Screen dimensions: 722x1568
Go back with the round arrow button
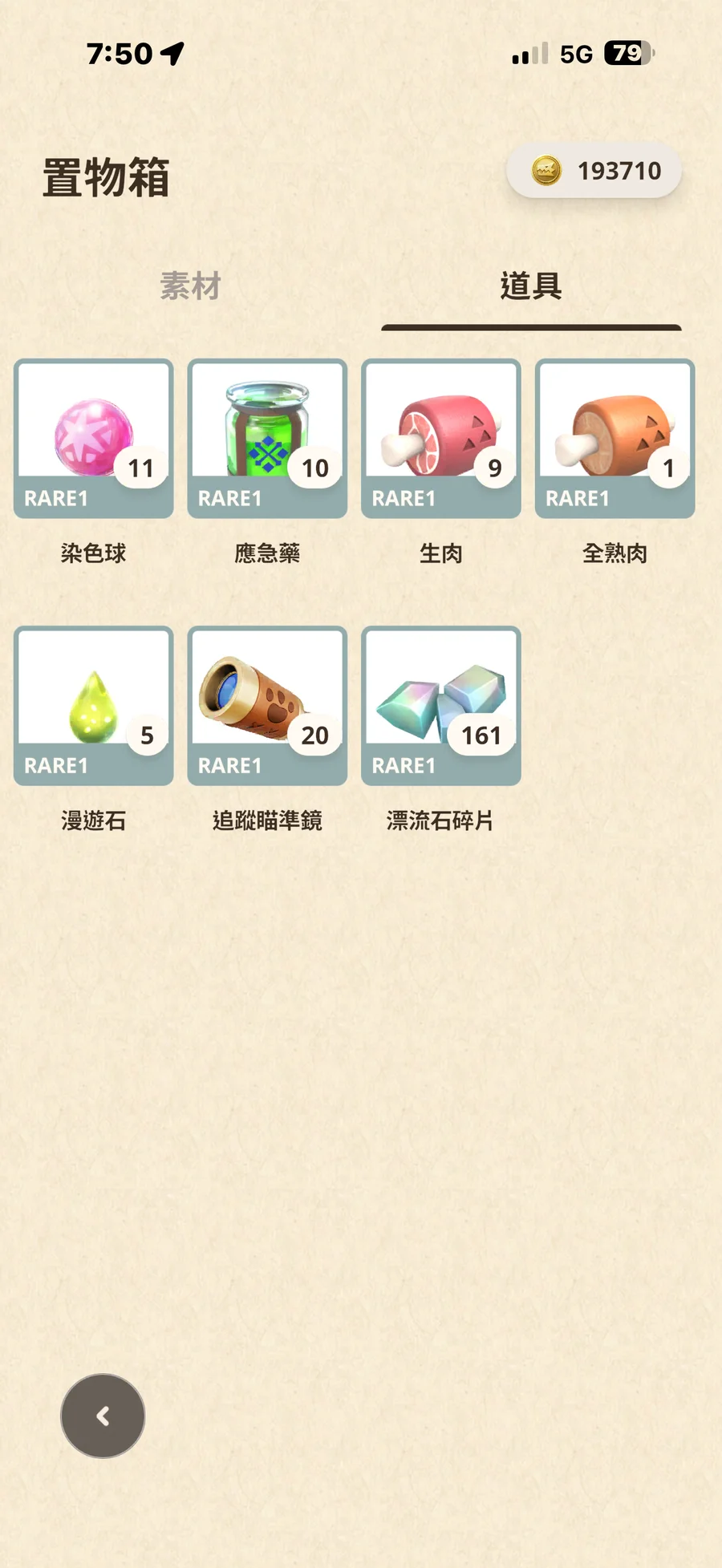103,1416
